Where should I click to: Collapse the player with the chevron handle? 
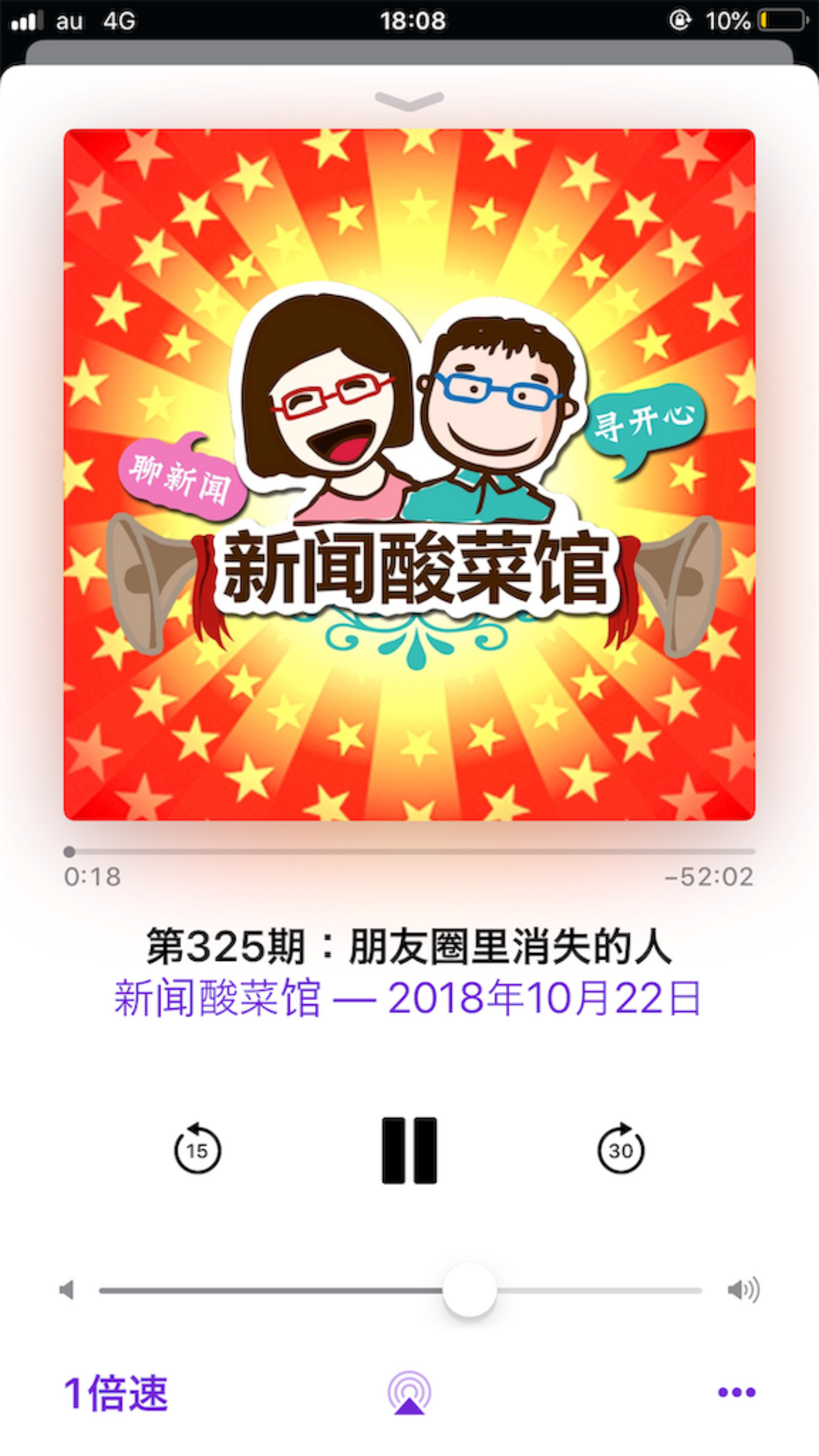[x=409, y=101]
